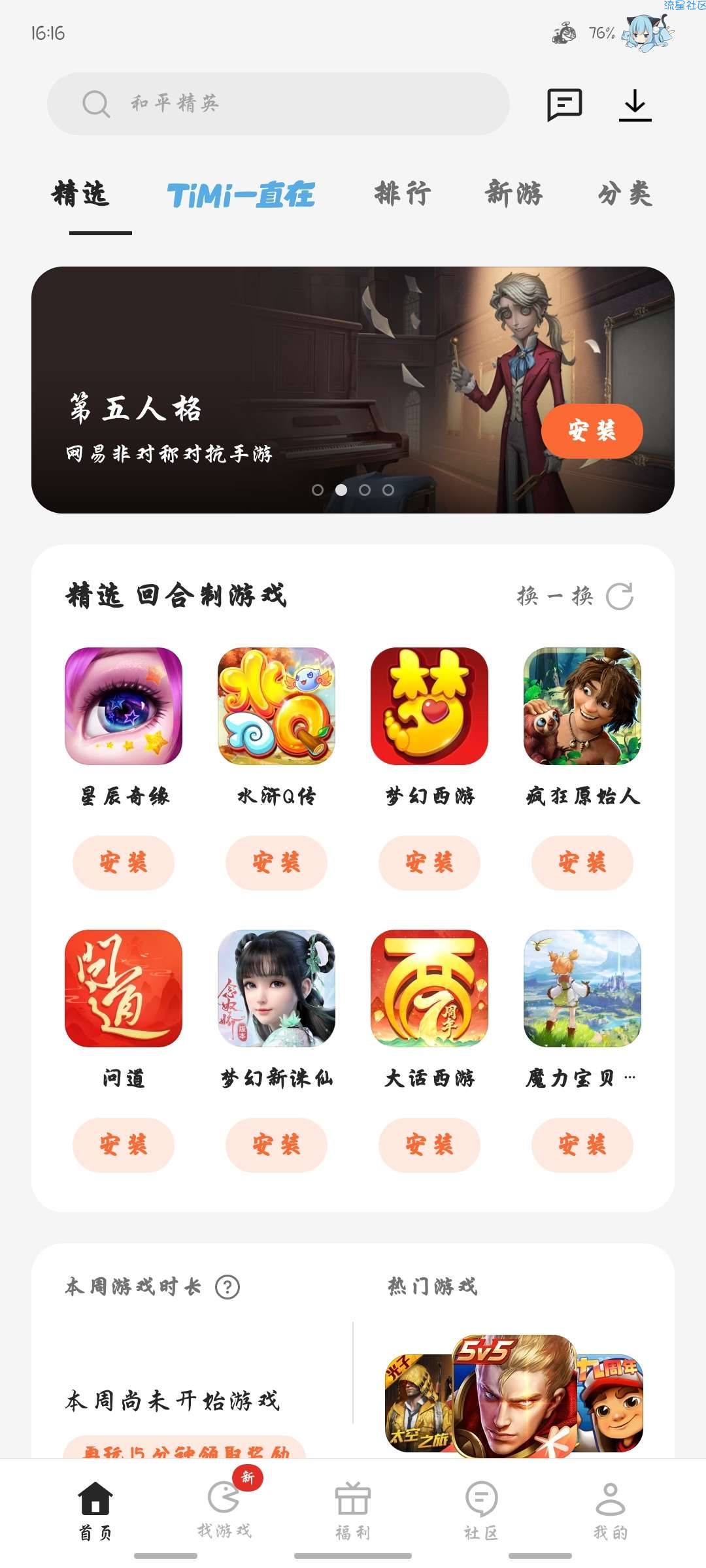Install 第五人格 from the banner
706x1568 pixels.
(592, 431)
